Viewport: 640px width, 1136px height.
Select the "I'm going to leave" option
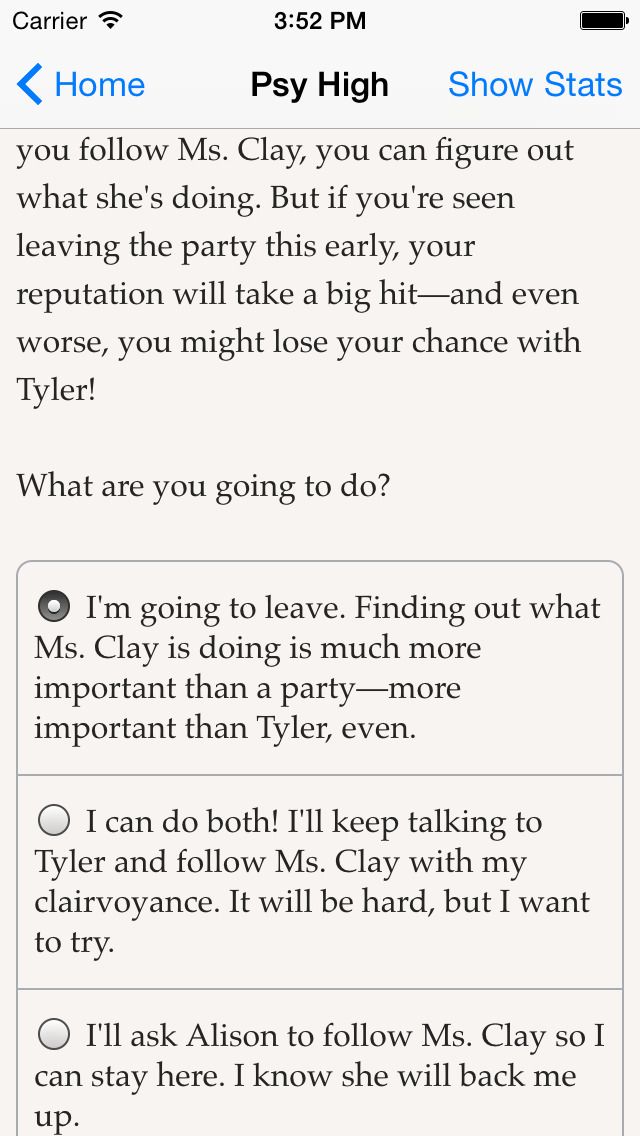point(320,667)
